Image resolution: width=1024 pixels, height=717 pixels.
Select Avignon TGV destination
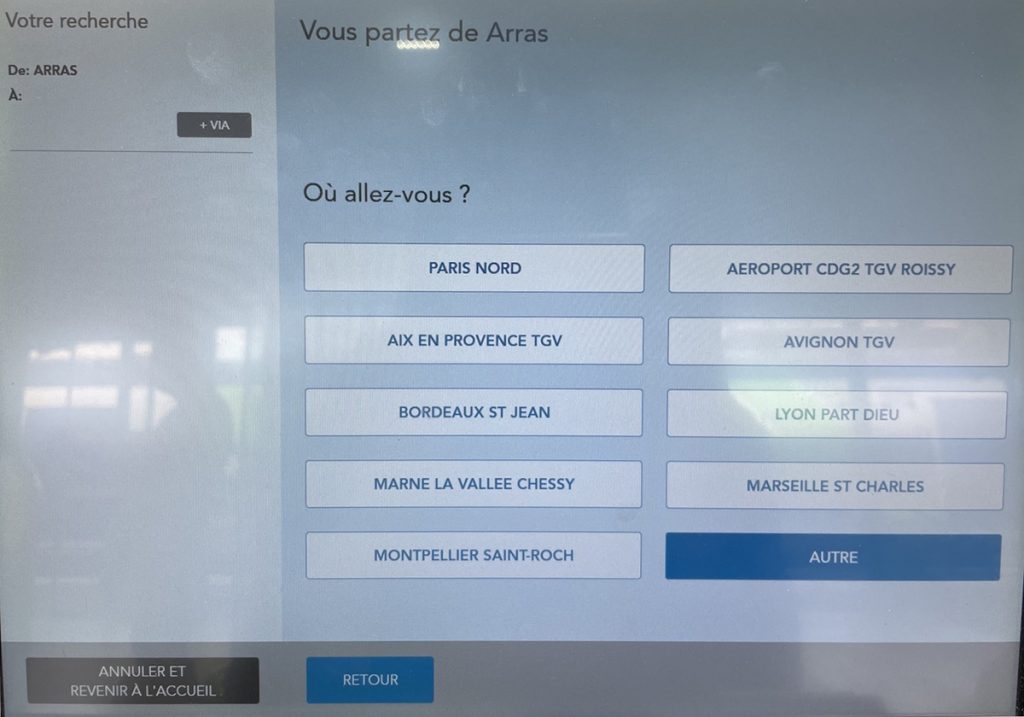[838, 342]
